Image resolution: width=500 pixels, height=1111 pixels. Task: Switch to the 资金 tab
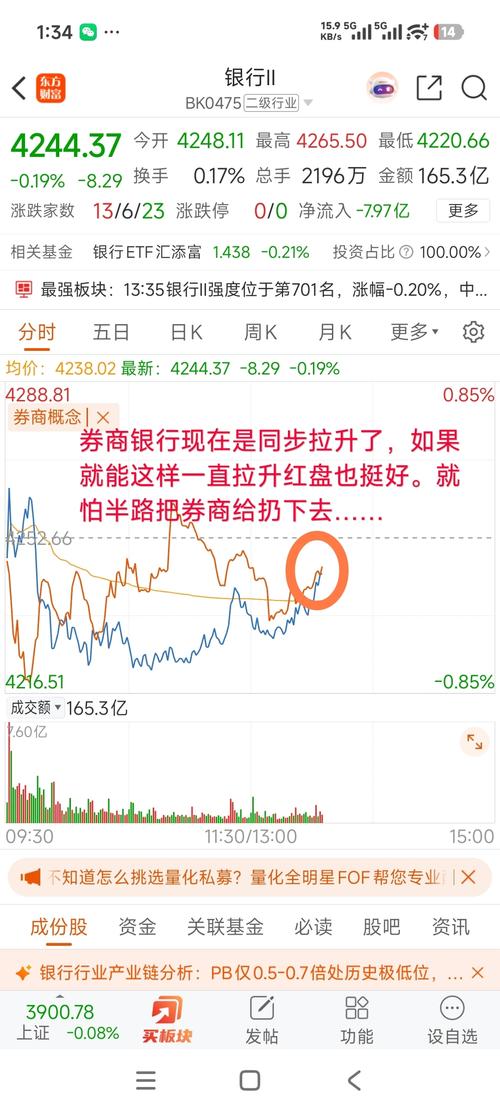[x=137, y=926]
